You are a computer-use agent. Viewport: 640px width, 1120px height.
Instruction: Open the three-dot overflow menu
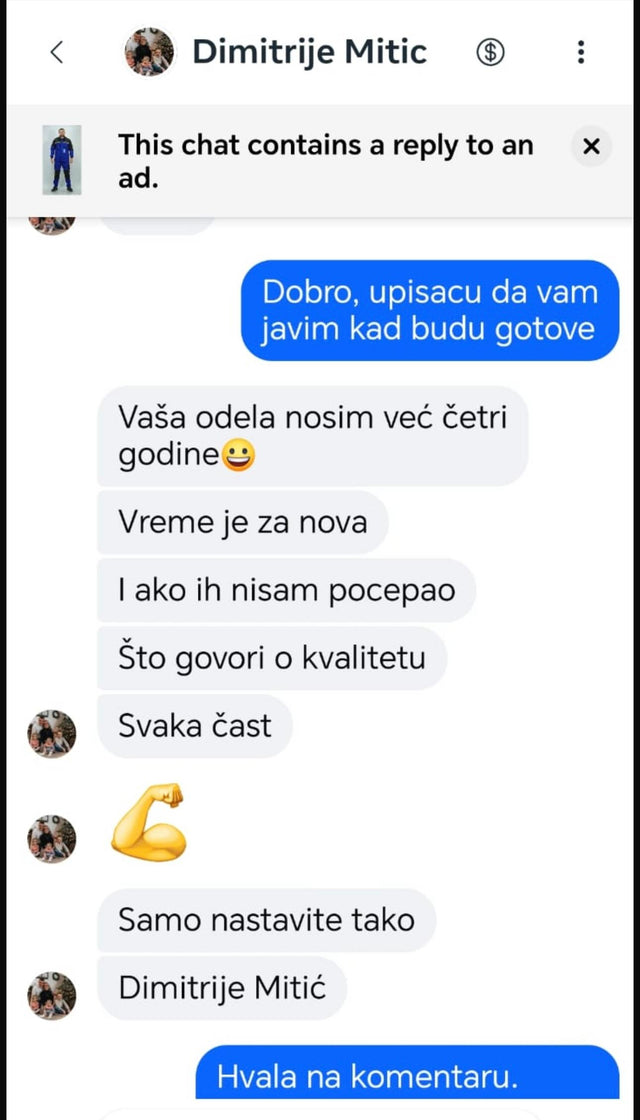pos(581,52)
